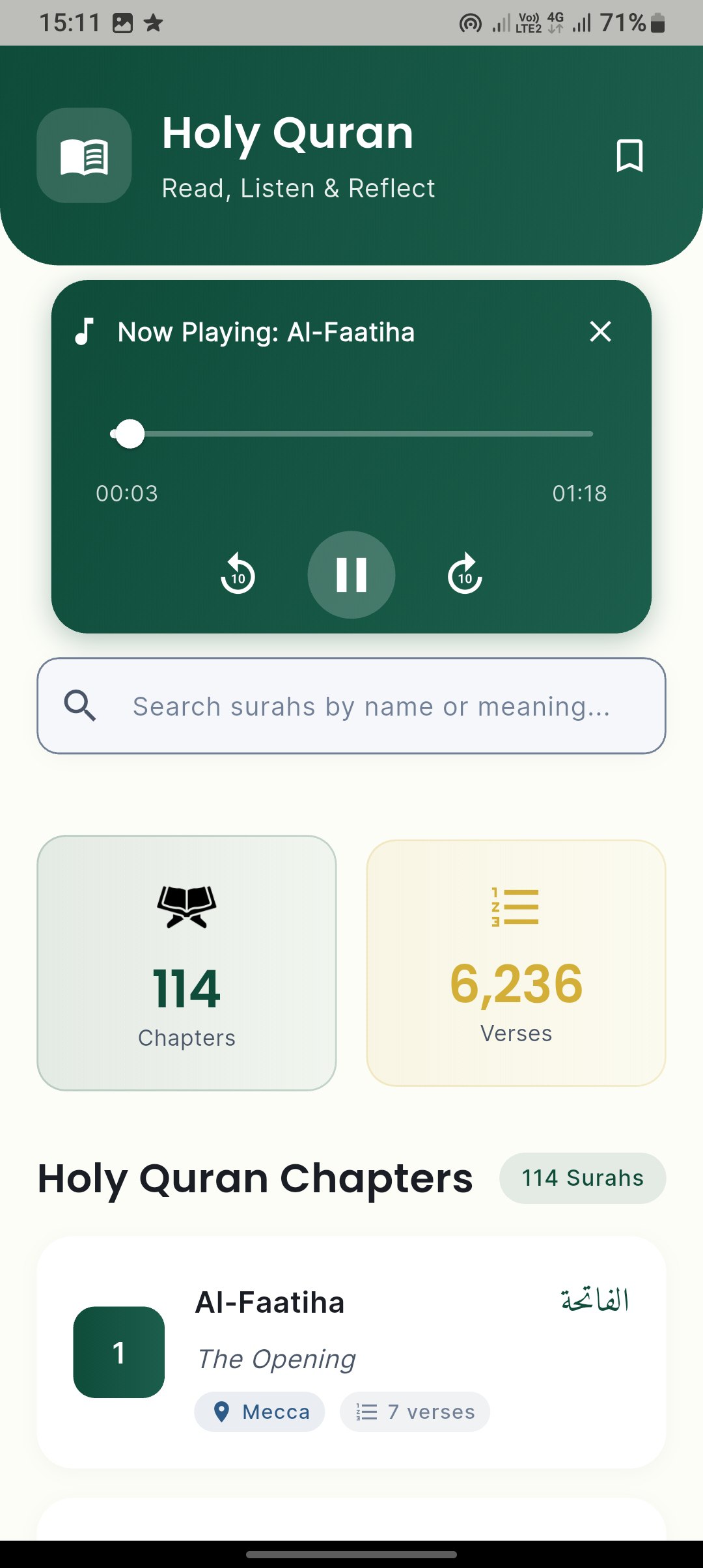Rewind the audio by 10 seconds
Image resolution: width=703 pixels, height=1568 pixels.
coord(238,574)
